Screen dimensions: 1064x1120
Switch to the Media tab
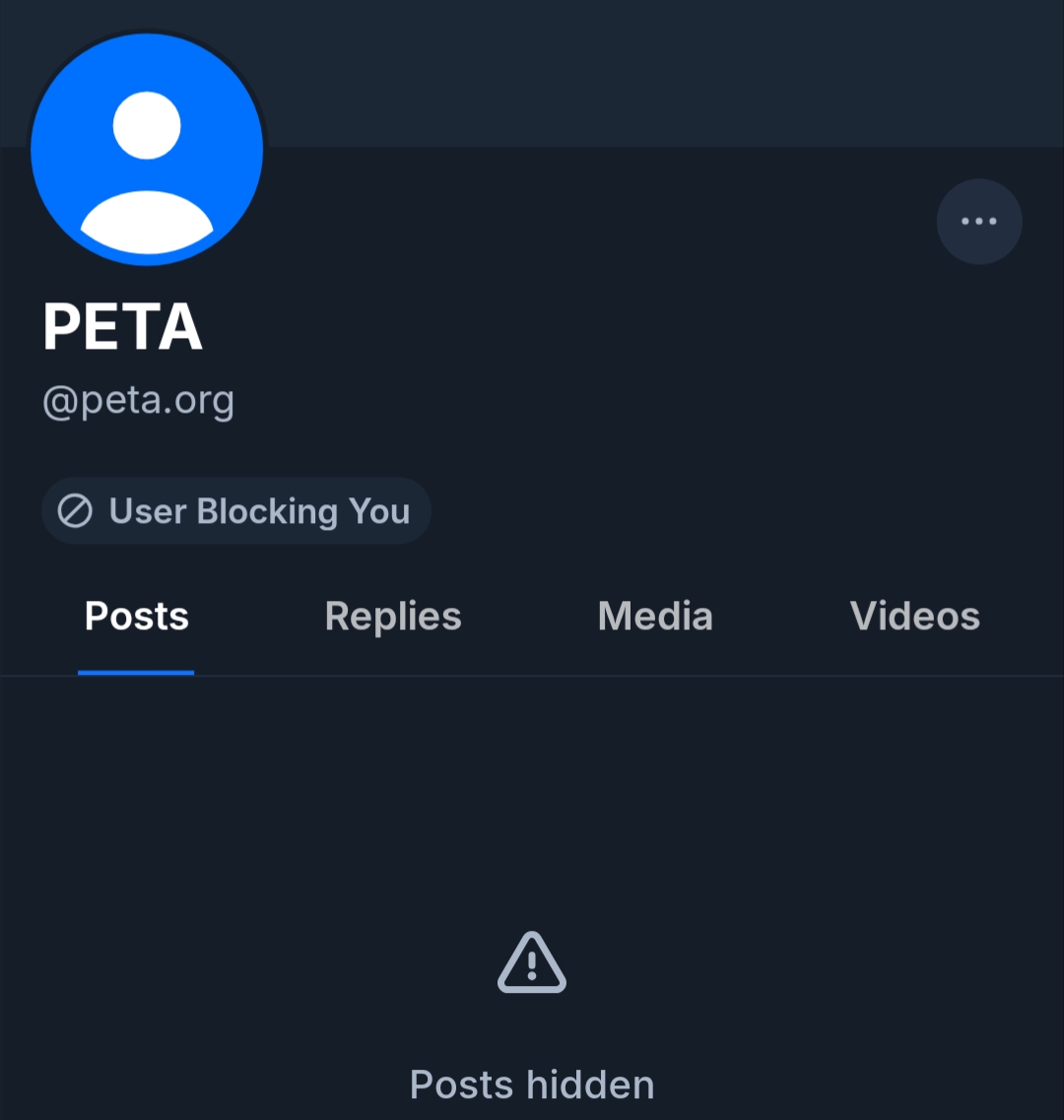click(x=655, y=617)
